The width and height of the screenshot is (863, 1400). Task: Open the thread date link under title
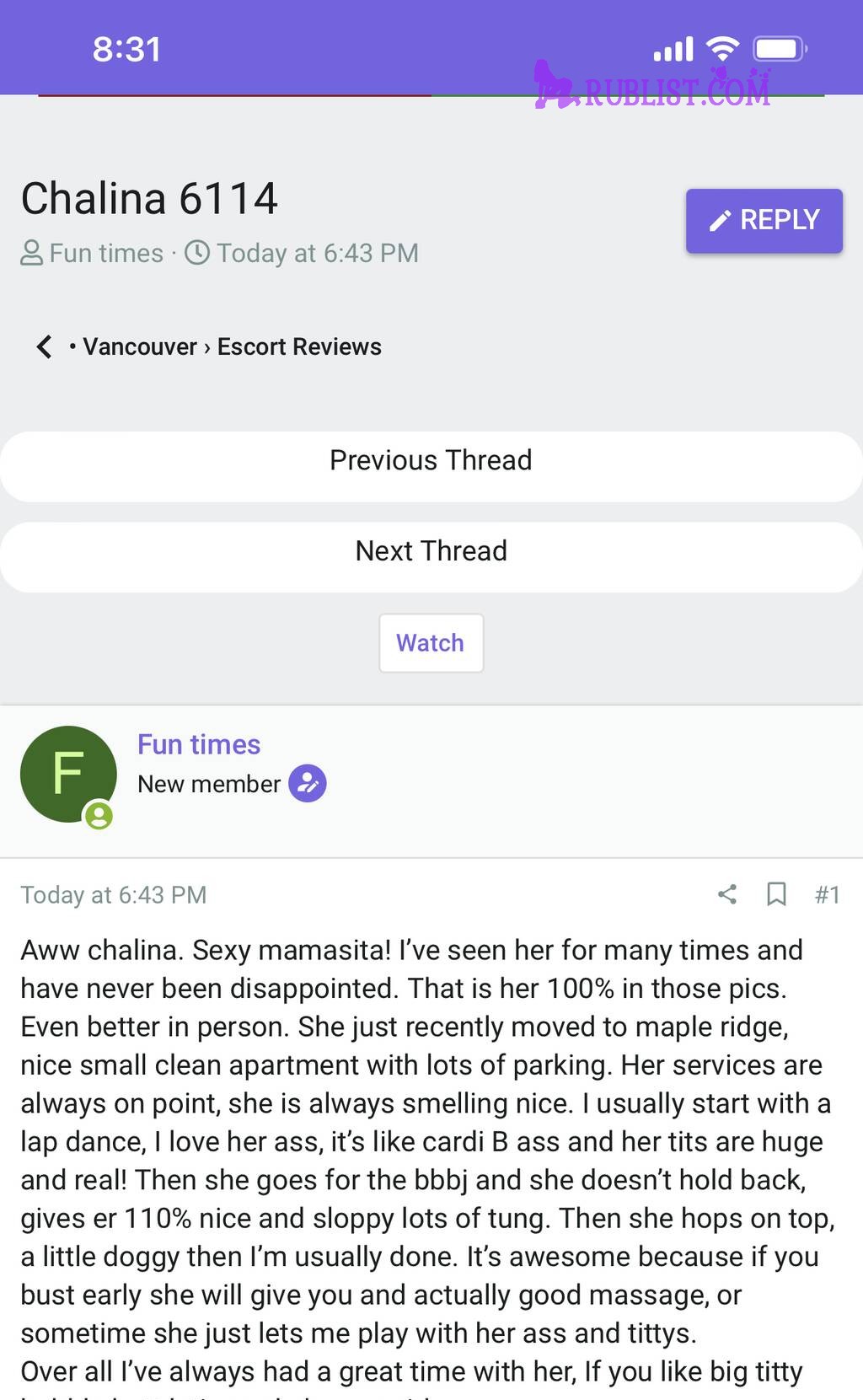317,253
